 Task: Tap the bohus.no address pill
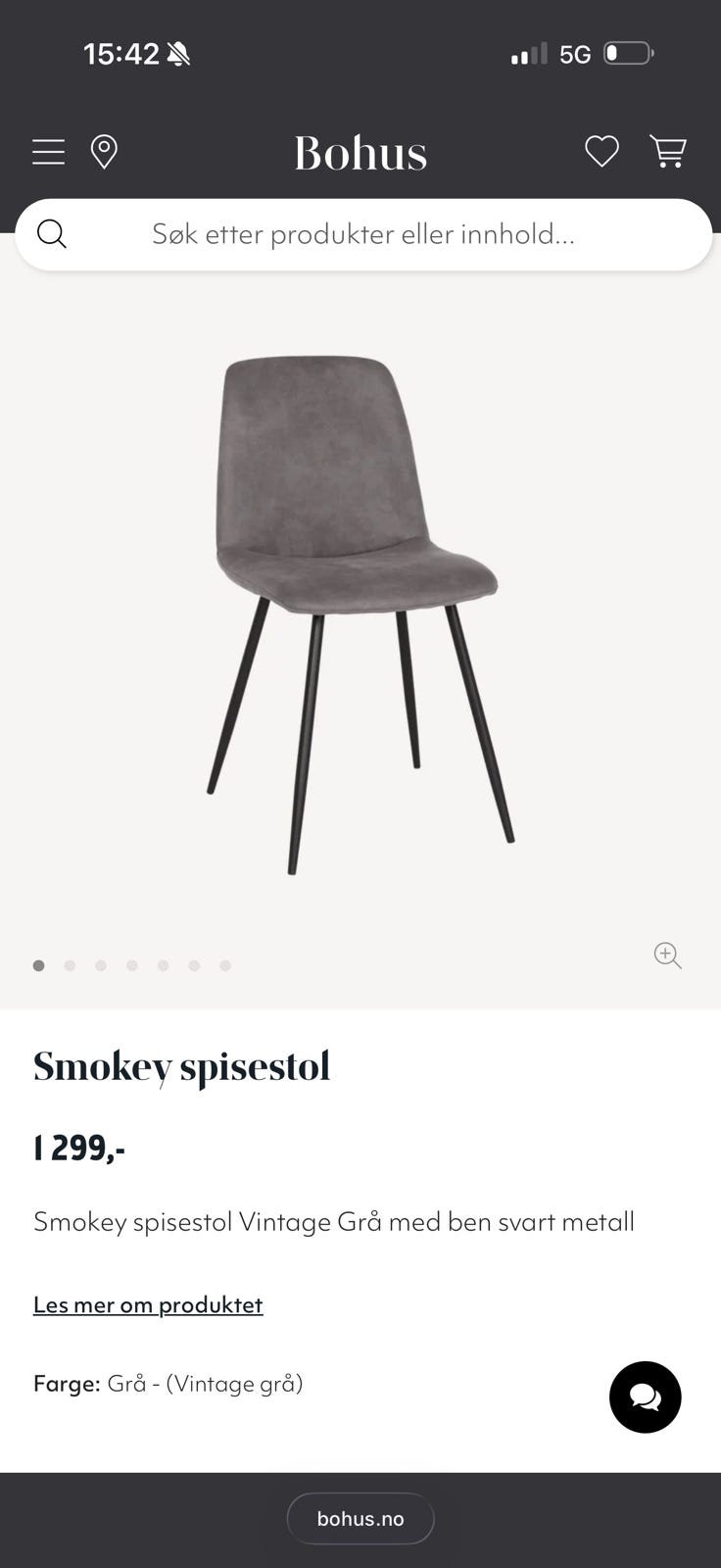360,1519
